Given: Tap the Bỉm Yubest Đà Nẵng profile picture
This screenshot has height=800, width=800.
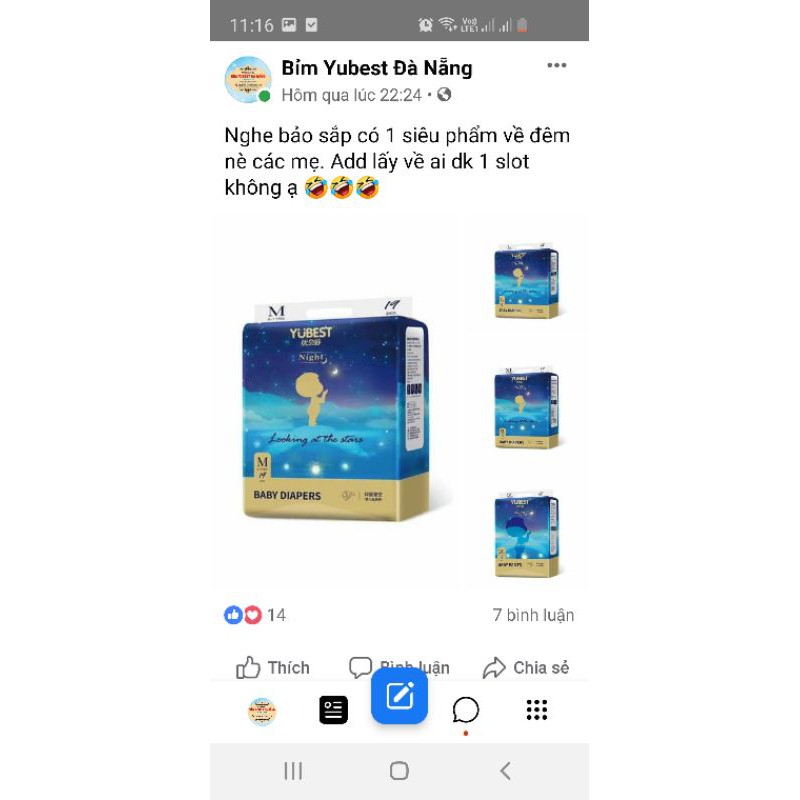Looking at the screenshot, I should point(248,80).
